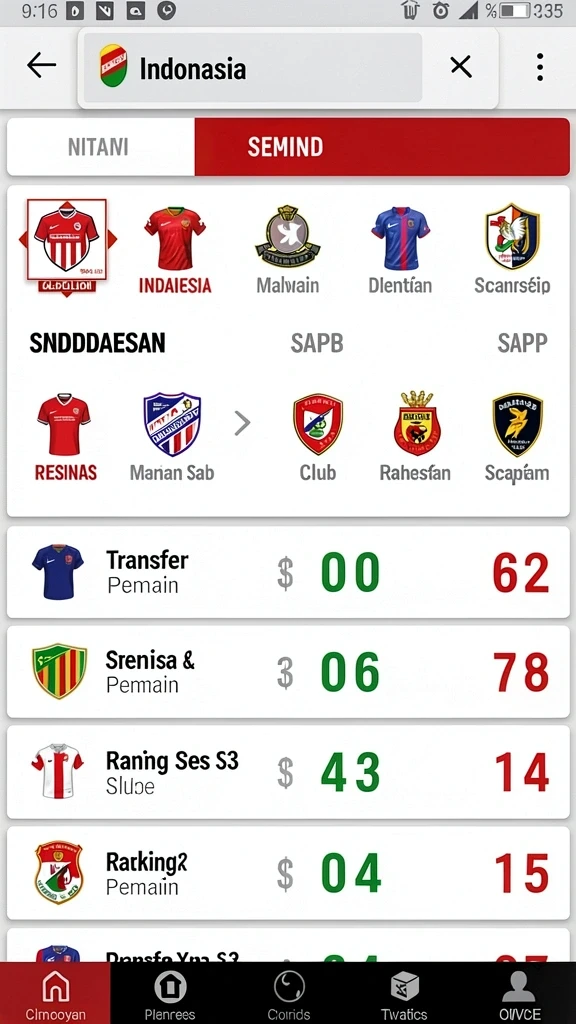Open the three-dot overflow menu
This screenshot has height=1024, width=576.
point(539,67)
